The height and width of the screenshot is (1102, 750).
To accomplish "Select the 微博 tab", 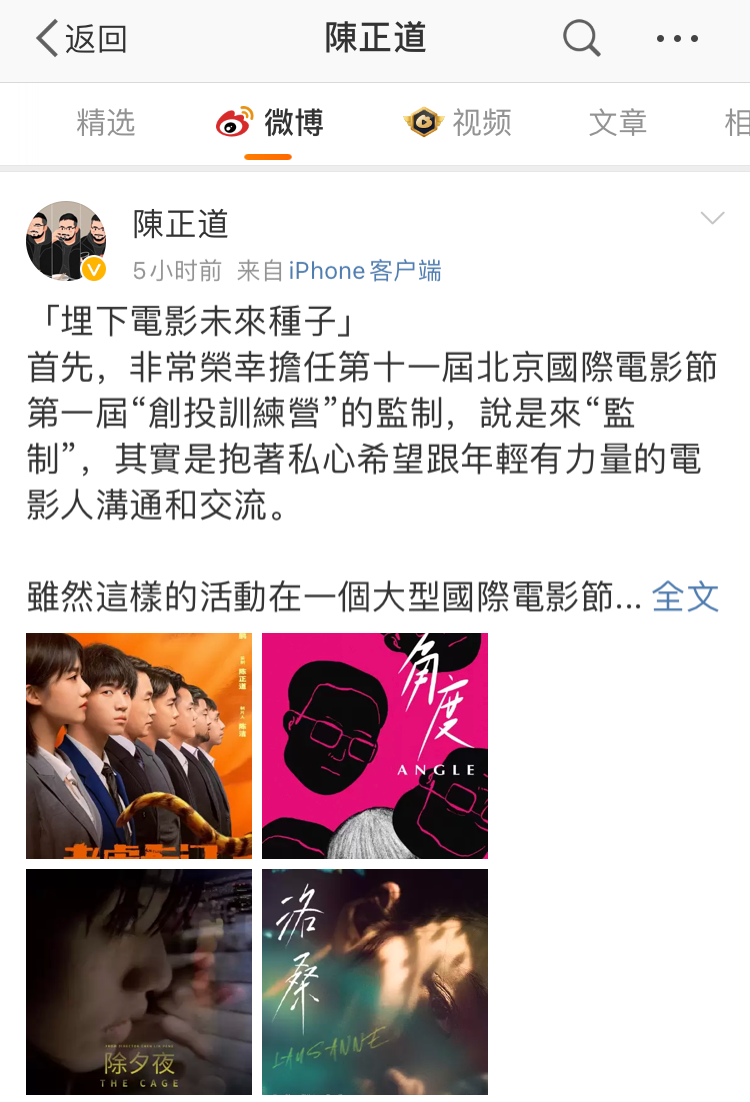I will 270,123.
